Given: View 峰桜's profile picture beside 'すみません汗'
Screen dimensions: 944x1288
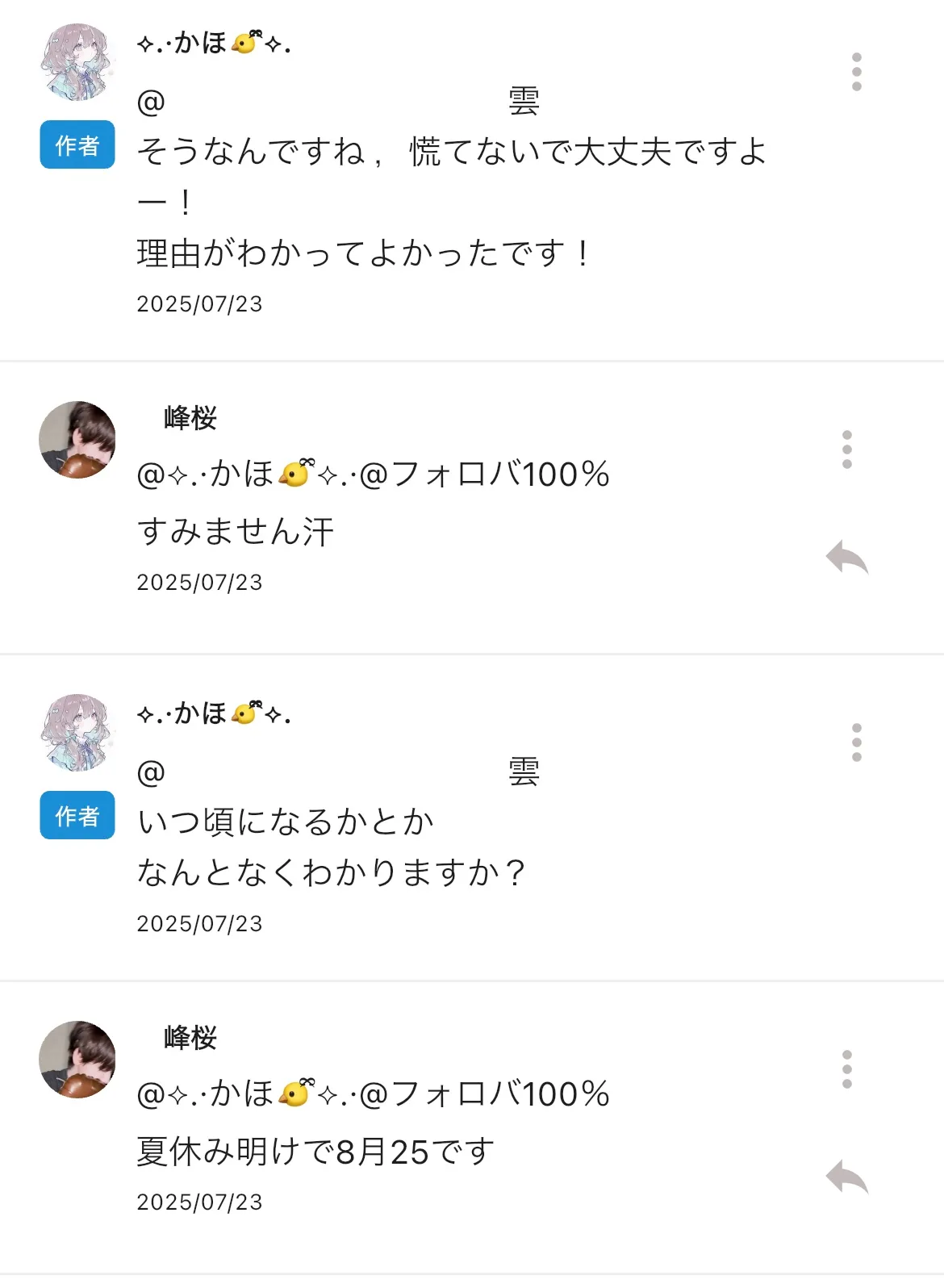Looking at the screenshot, I should (77, 440).
